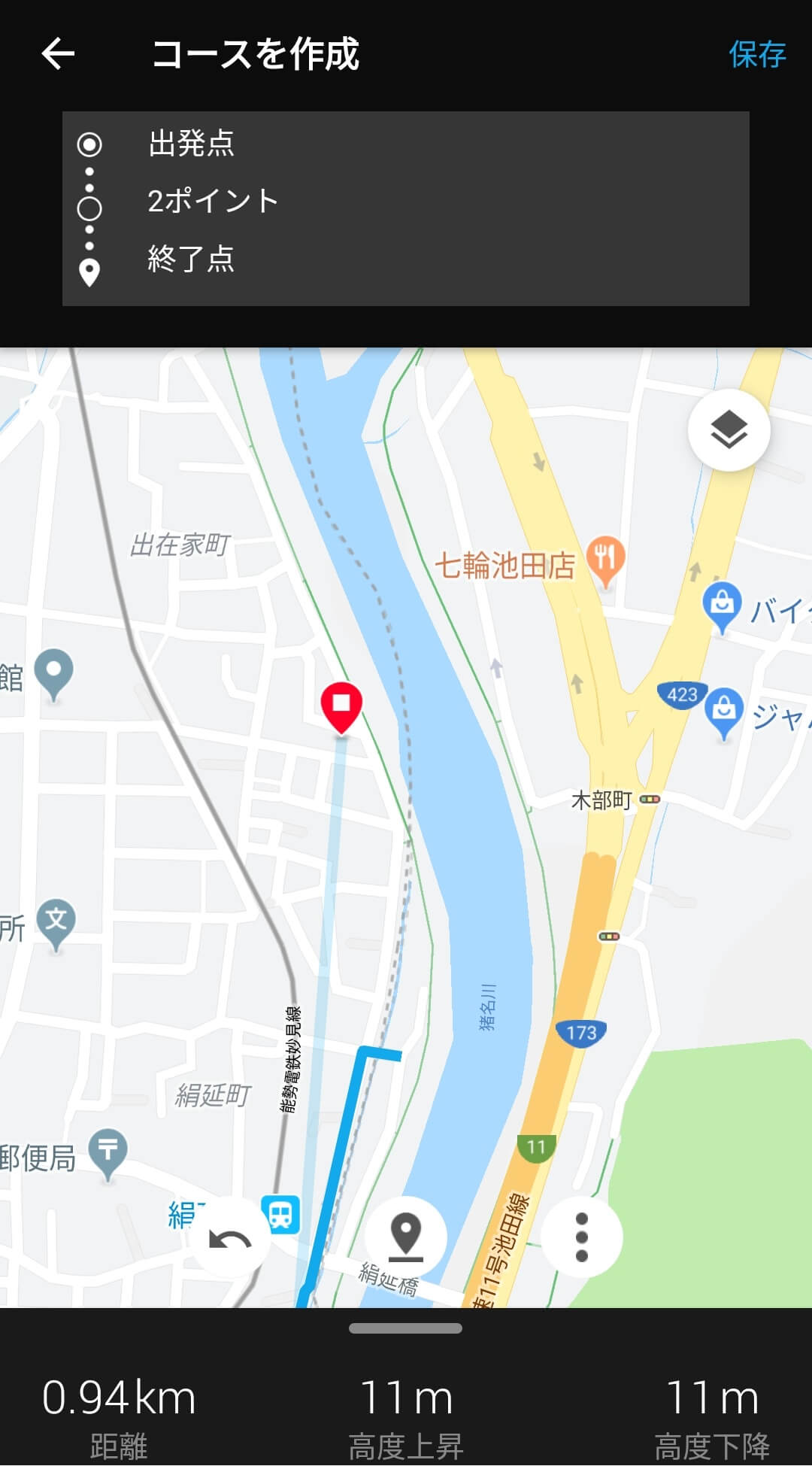Open the map layers button
Screen dimensions: 812x1469
click(x=729, y=430)
